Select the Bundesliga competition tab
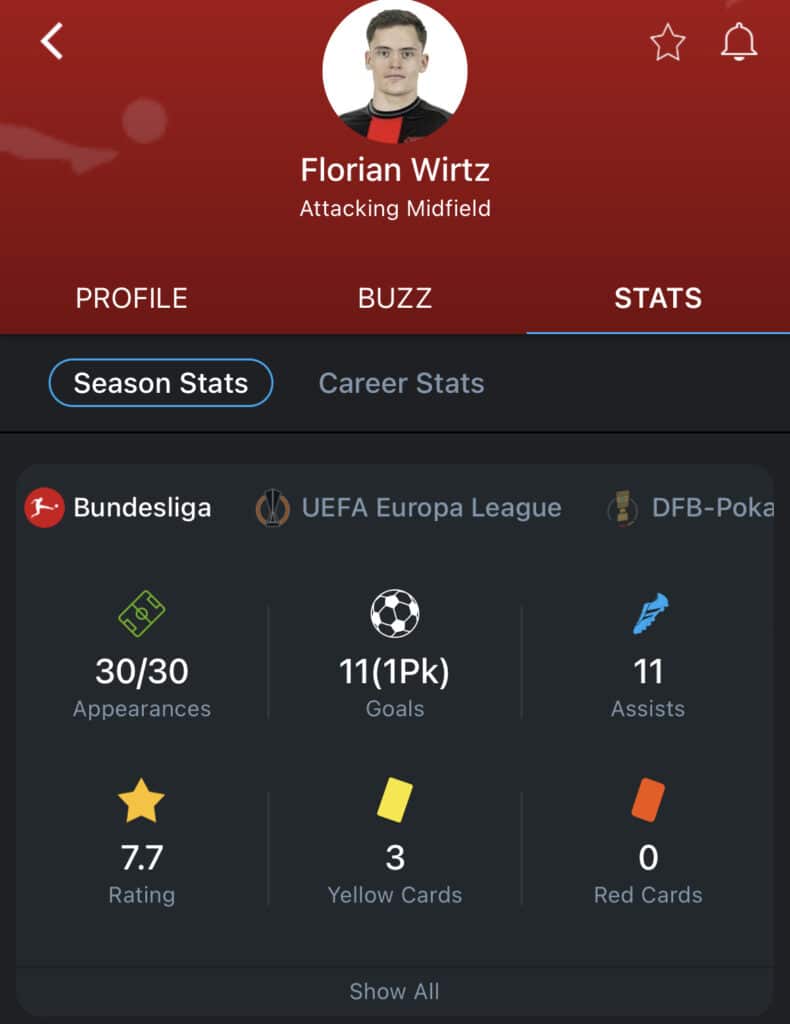This screenshot has width=790, height=1024. [x=119, y=508]
